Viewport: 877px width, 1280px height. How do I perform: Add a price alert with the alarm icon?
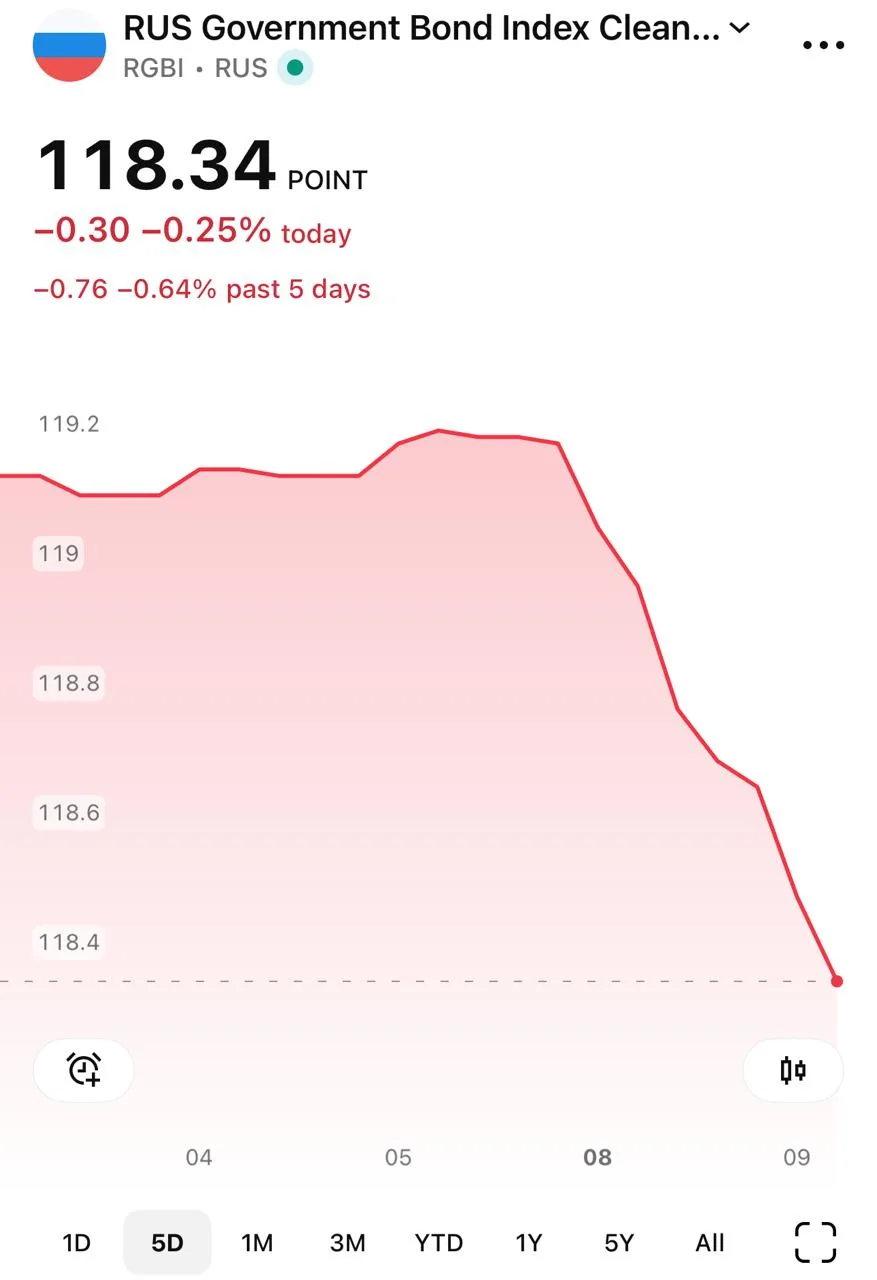[84, 1070]
